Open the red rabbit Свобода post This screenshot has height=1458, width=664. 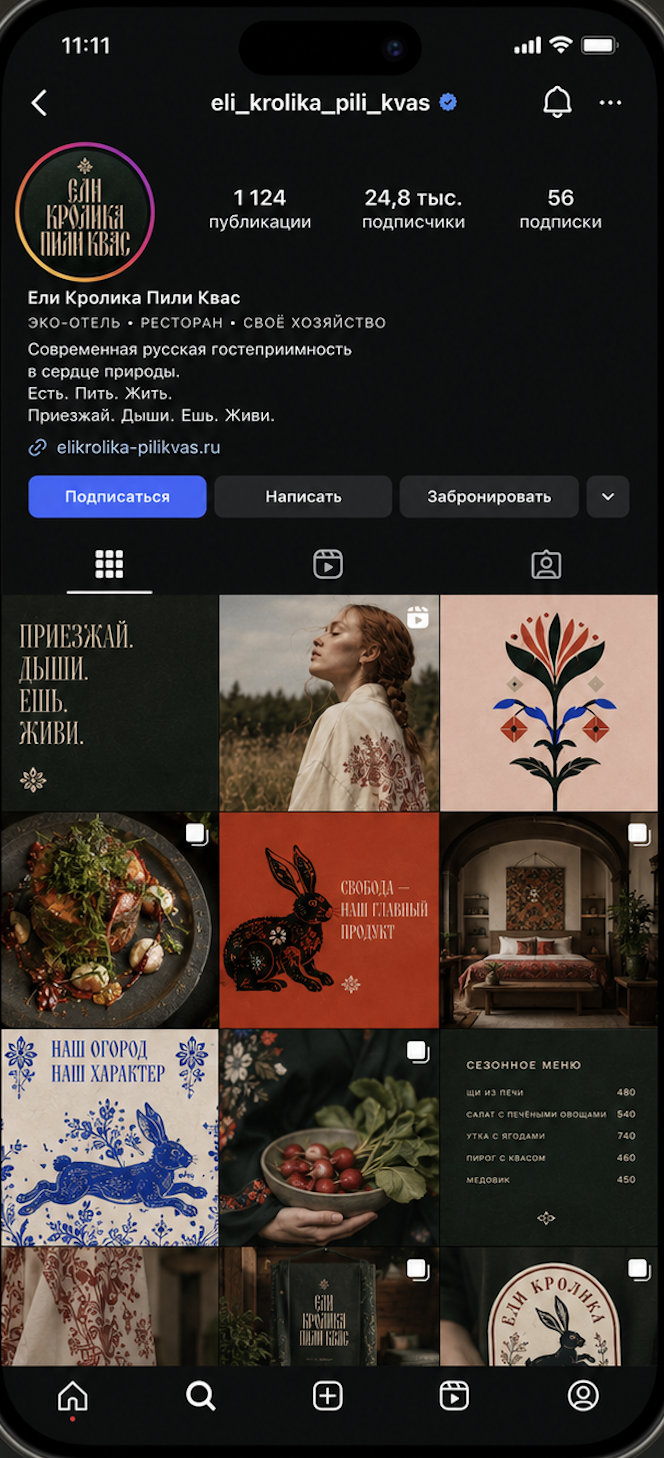pyautogui.click(x=329, y=920)
